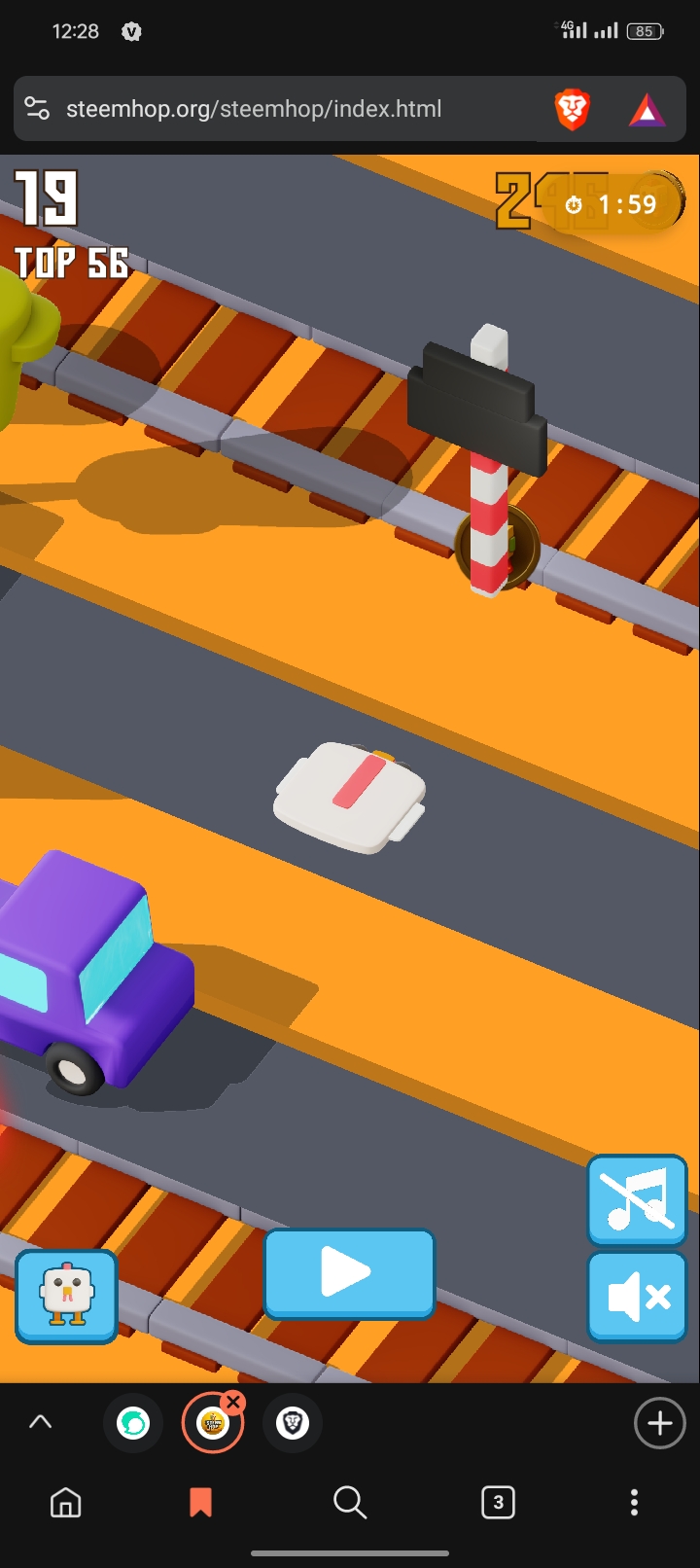Tap the steemhop.org address bar
The image size is (700, 1568).
254,109
